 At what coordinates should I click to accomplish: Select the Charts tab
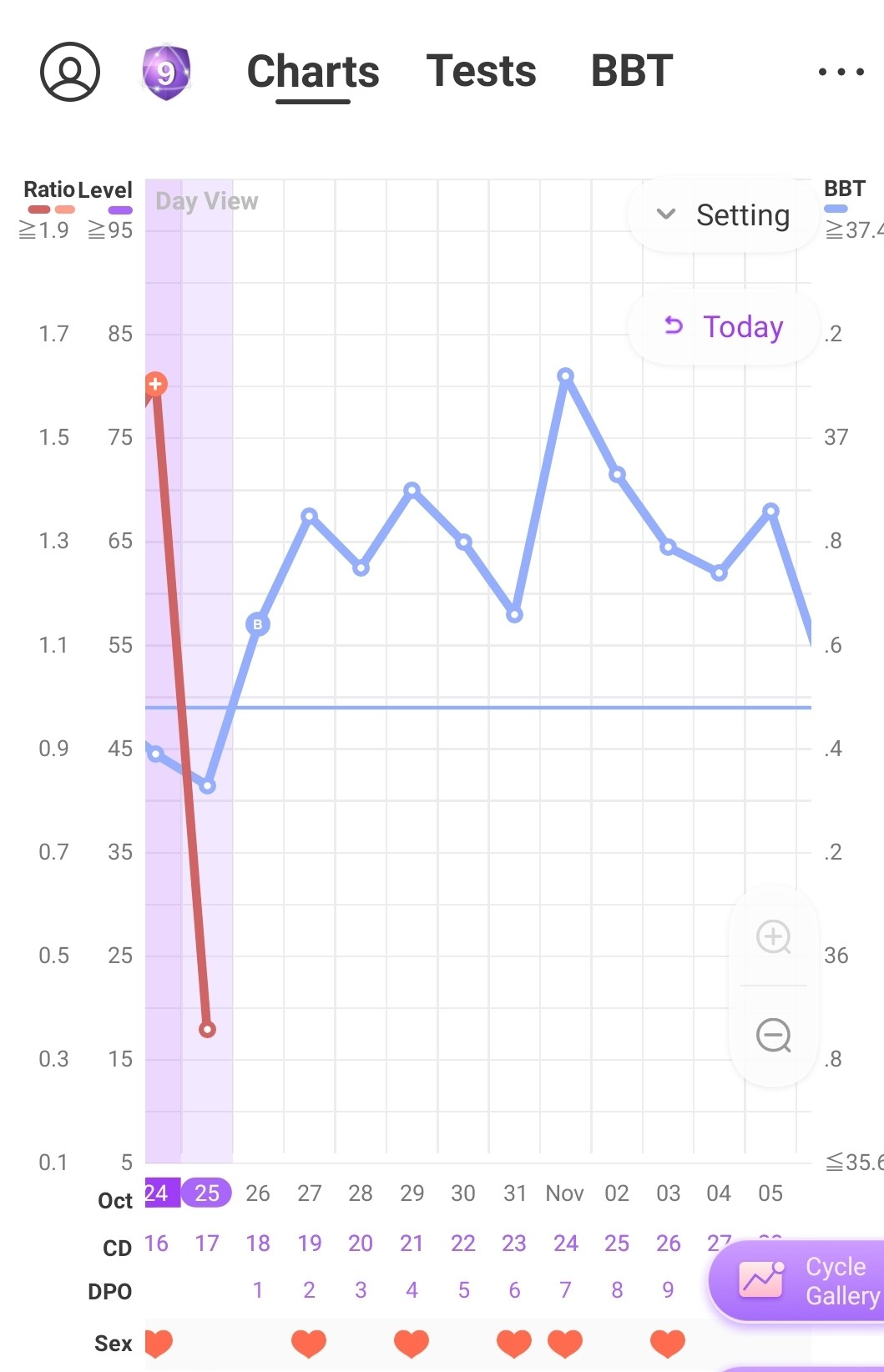coord(313,72)
